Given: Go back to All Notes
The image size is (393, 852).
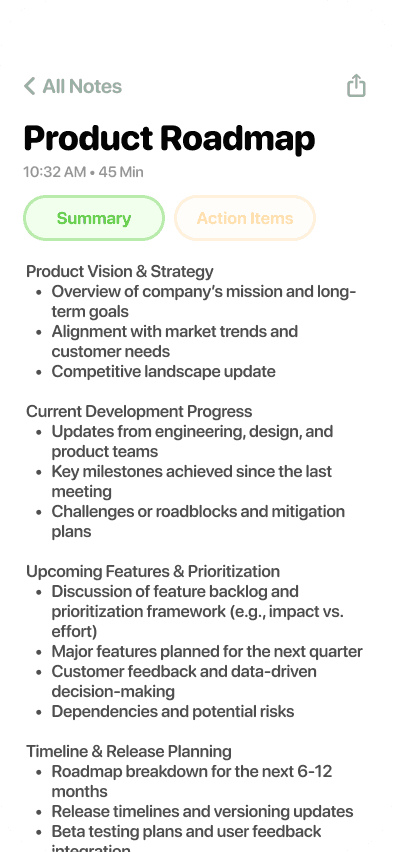Looking at the screenshot, I should coord(73,86).
